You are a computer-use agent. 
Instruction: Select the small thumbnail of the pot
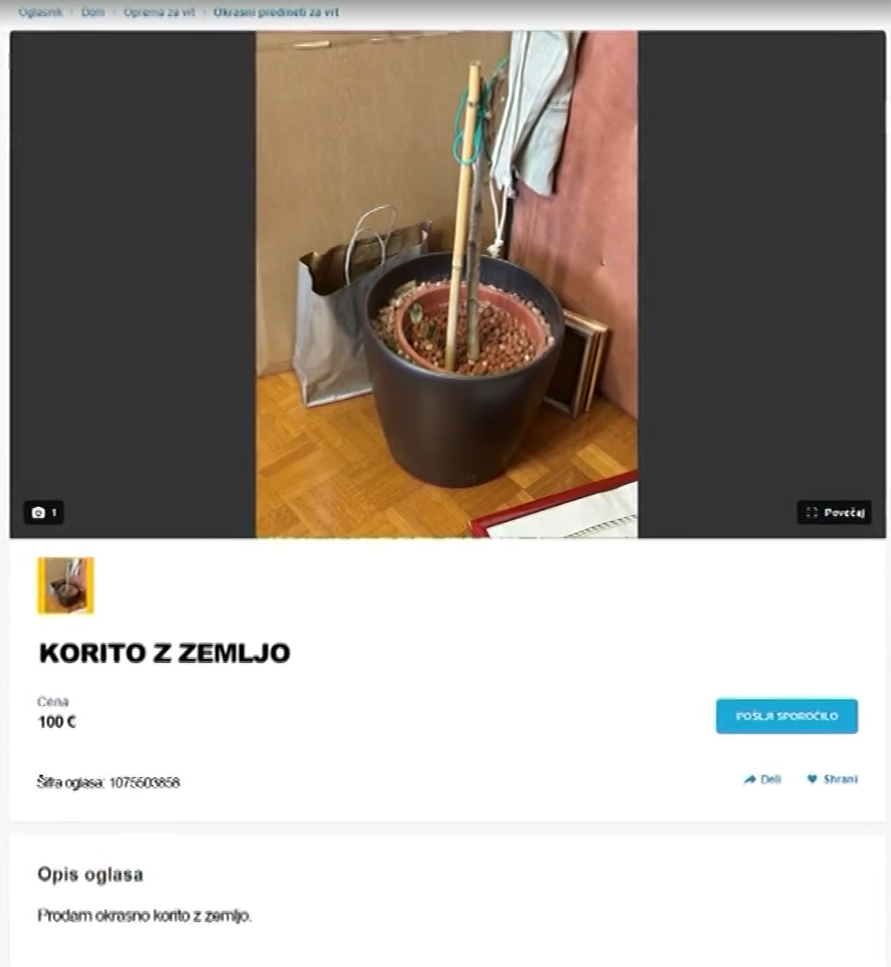tap(66, 585)
